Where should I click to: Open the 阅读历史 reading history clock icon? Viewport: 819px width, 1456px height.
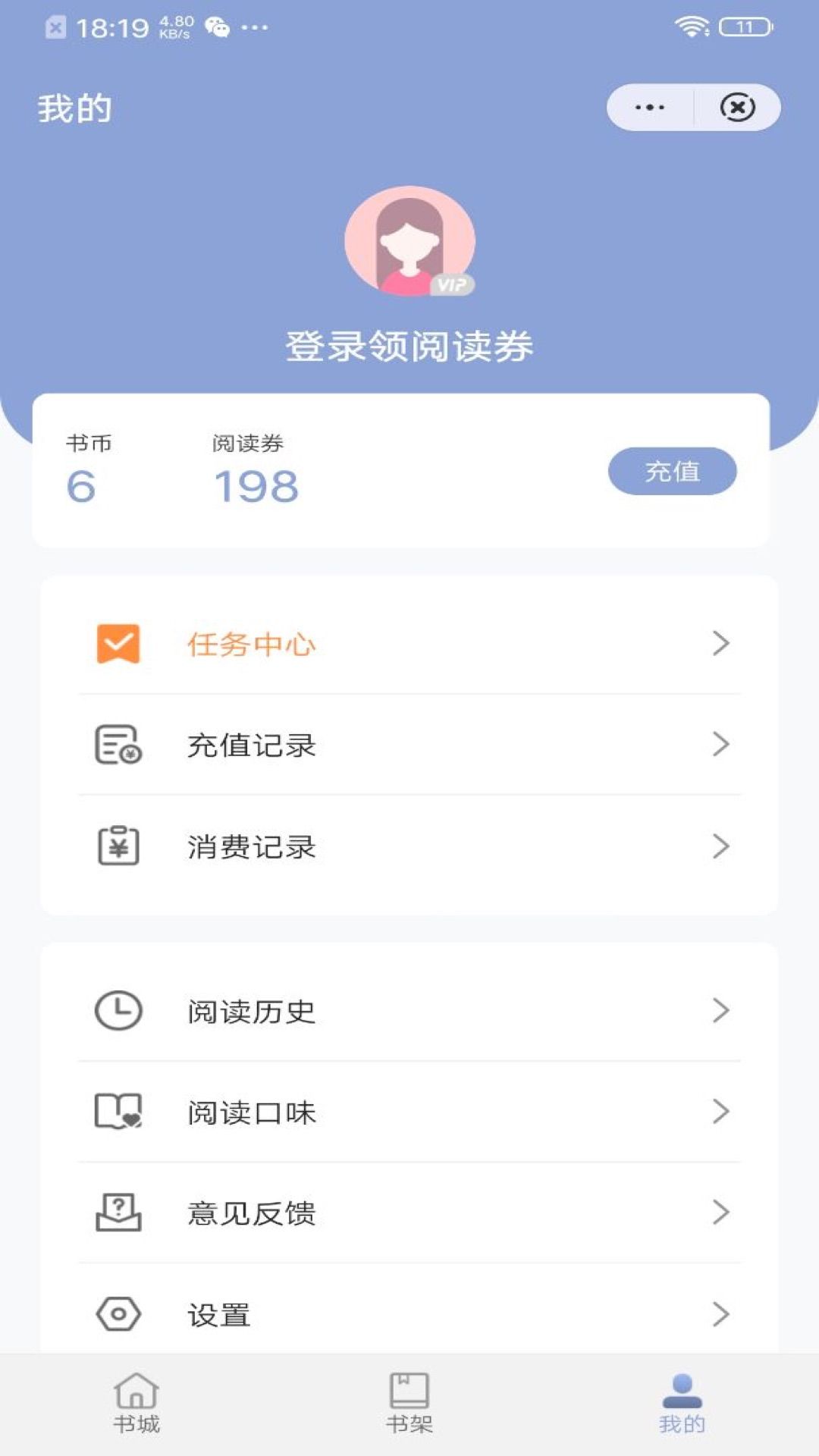(x=118, y=1010)
